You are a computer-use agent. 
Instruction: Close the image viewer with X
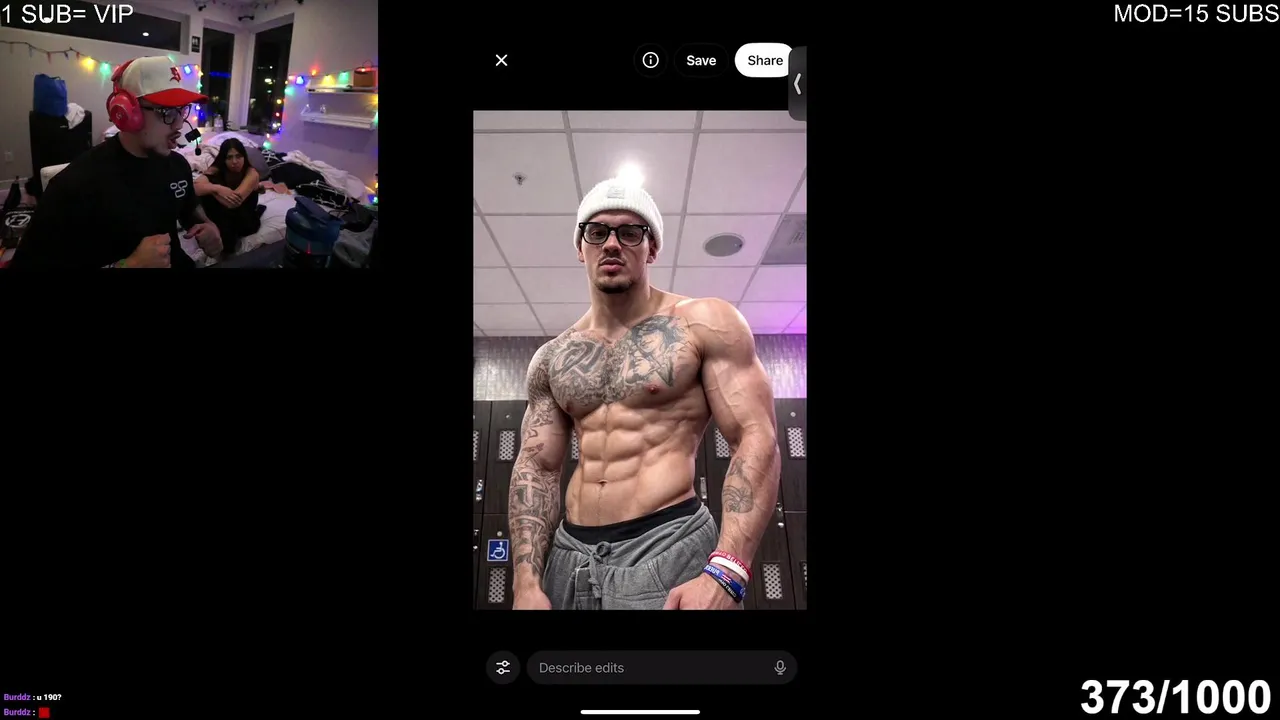point(501,61)
